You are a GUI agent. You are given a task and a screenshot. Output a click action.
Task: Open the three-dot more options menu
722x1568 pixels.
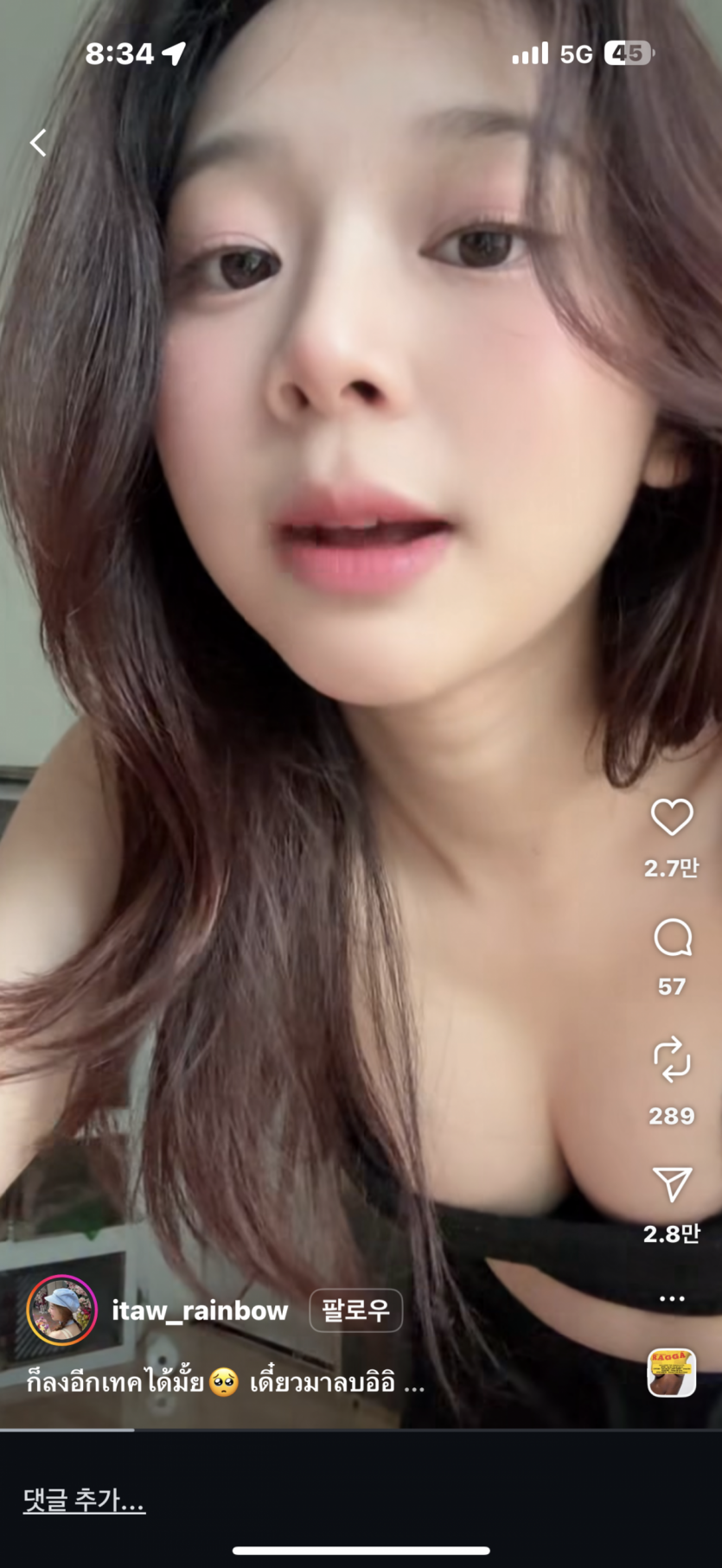click(x=672, y=1298)
